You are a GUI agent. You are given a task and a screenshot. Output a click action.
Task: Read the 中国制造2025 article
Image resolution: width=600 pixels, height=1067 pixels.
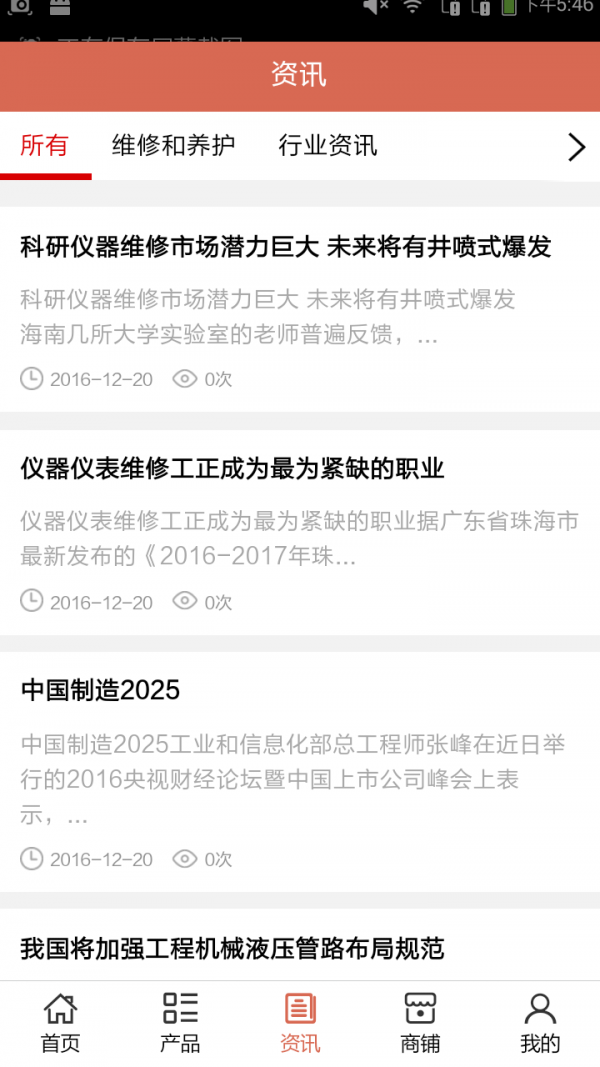coord(100,690)
